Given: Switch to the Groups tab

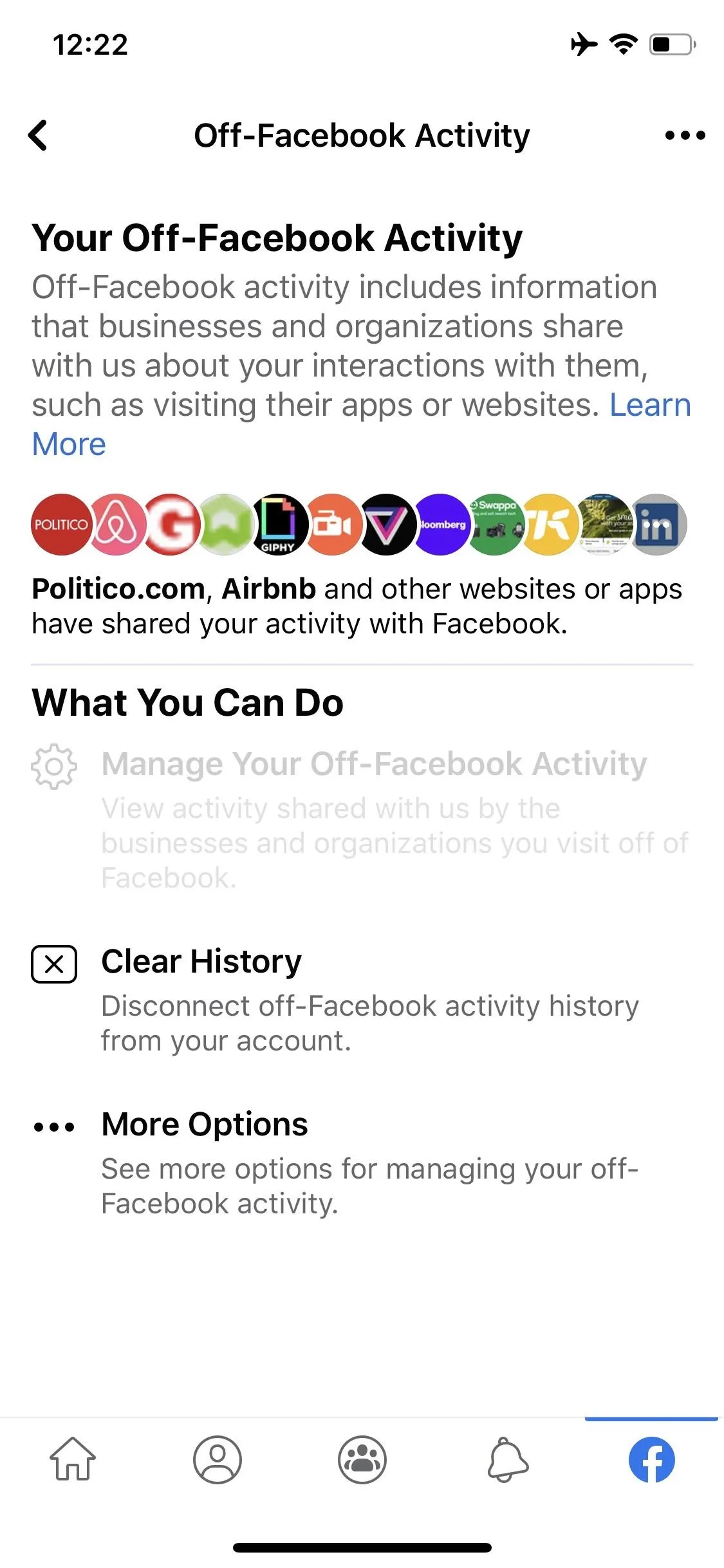Looking at the screenshot, I should click(362, 1459).
